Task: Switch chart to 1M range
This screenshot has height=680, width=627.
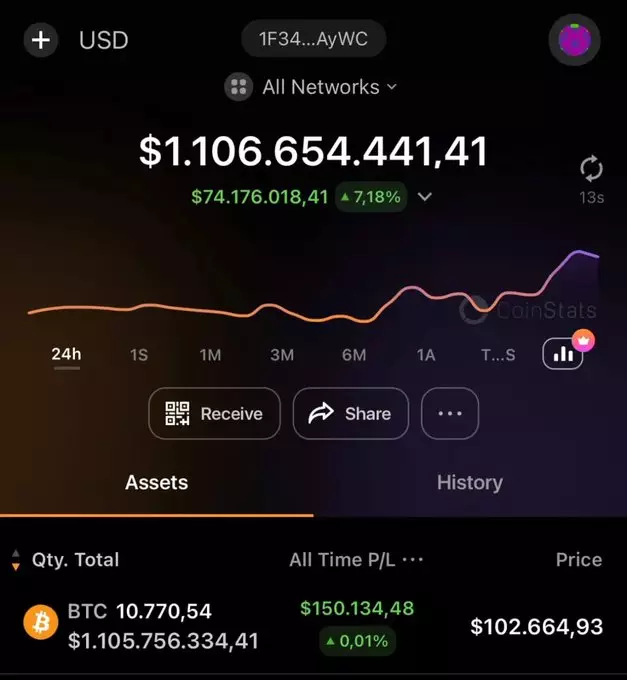Action: (210, 354)
